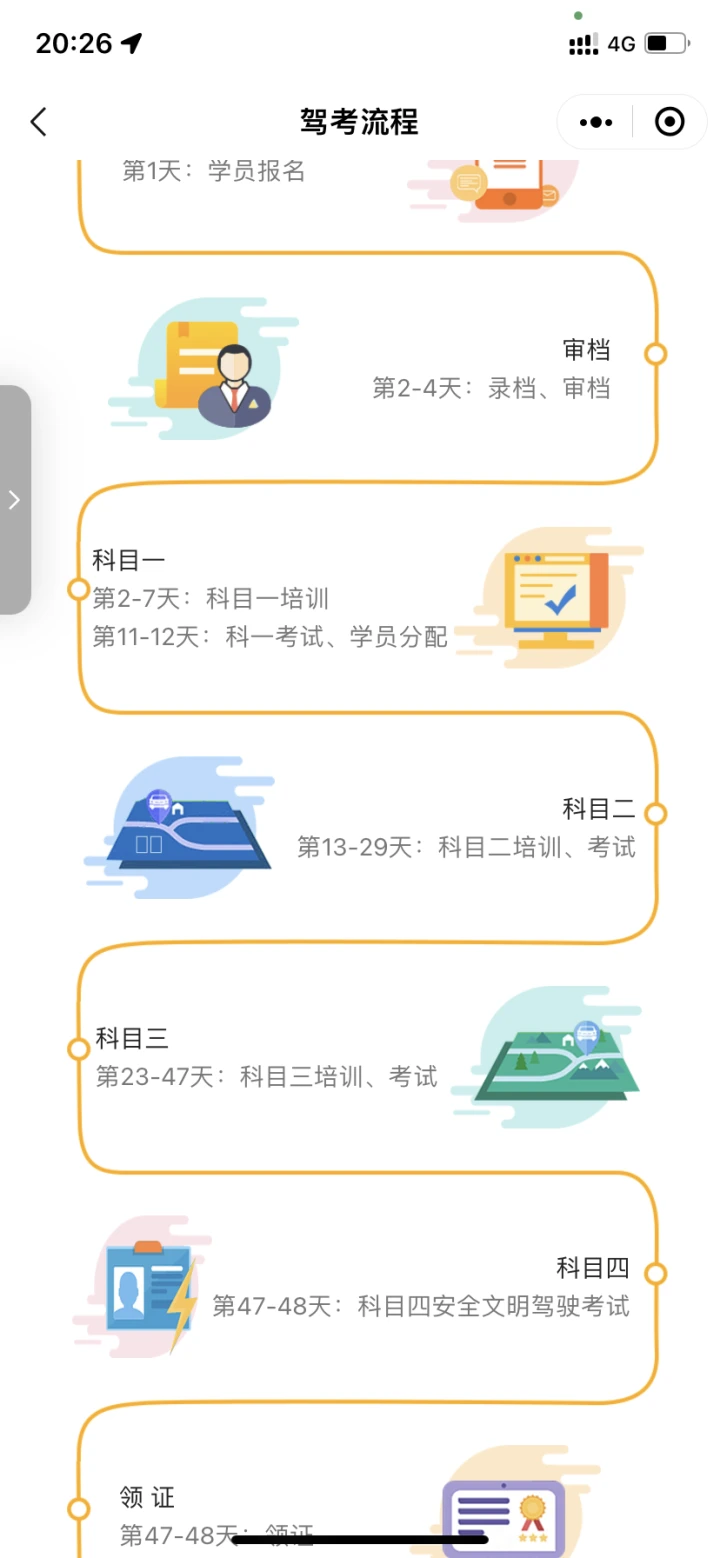Go back from 驾考流程 page
Image resolution: width=720 pixels, height=1558 pixels.
click(x=38, y=122)
